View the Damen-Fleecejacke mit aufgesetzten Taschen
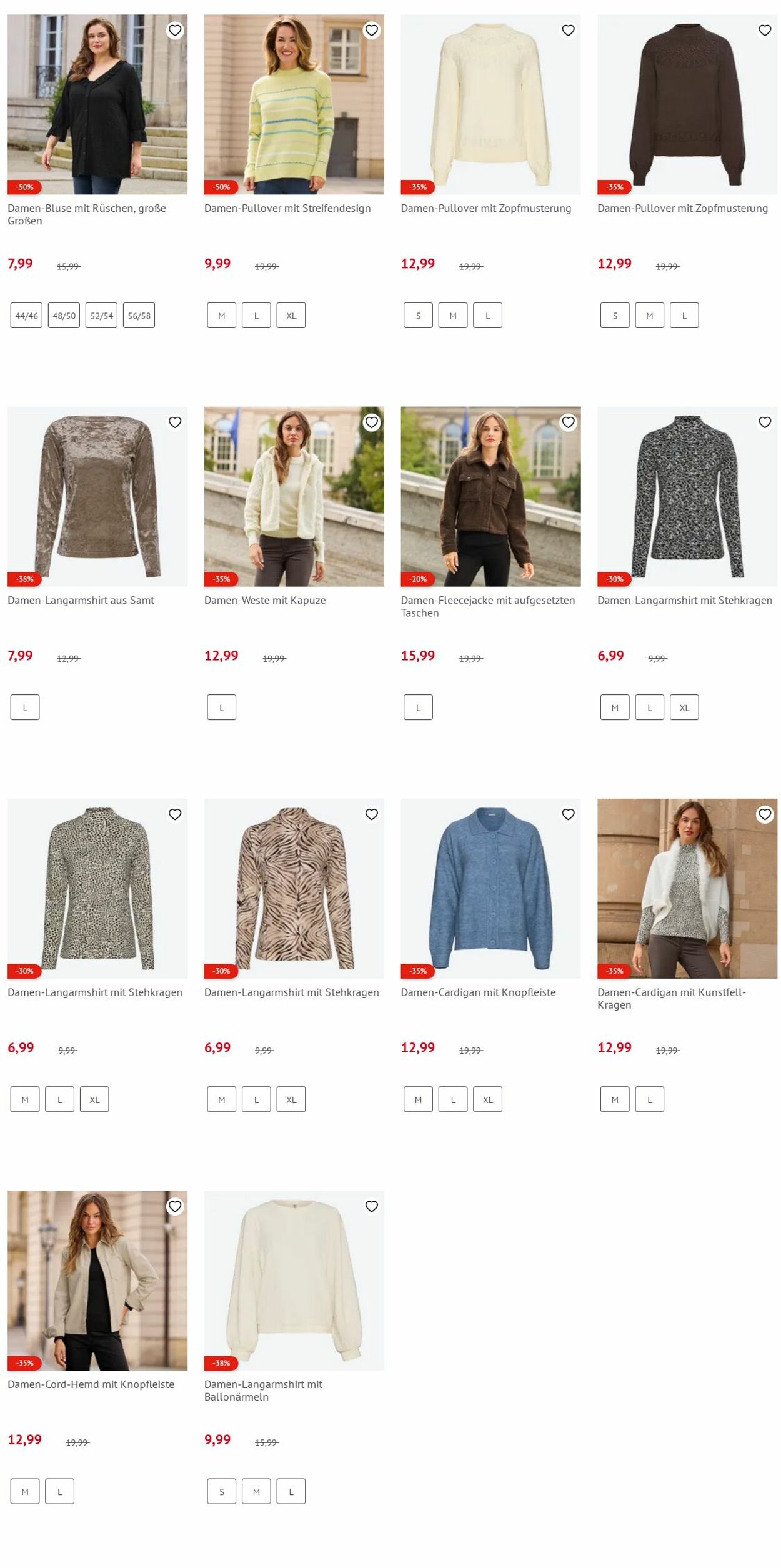This screenshot has width=781, height=1568. click(x=490, y=496)
